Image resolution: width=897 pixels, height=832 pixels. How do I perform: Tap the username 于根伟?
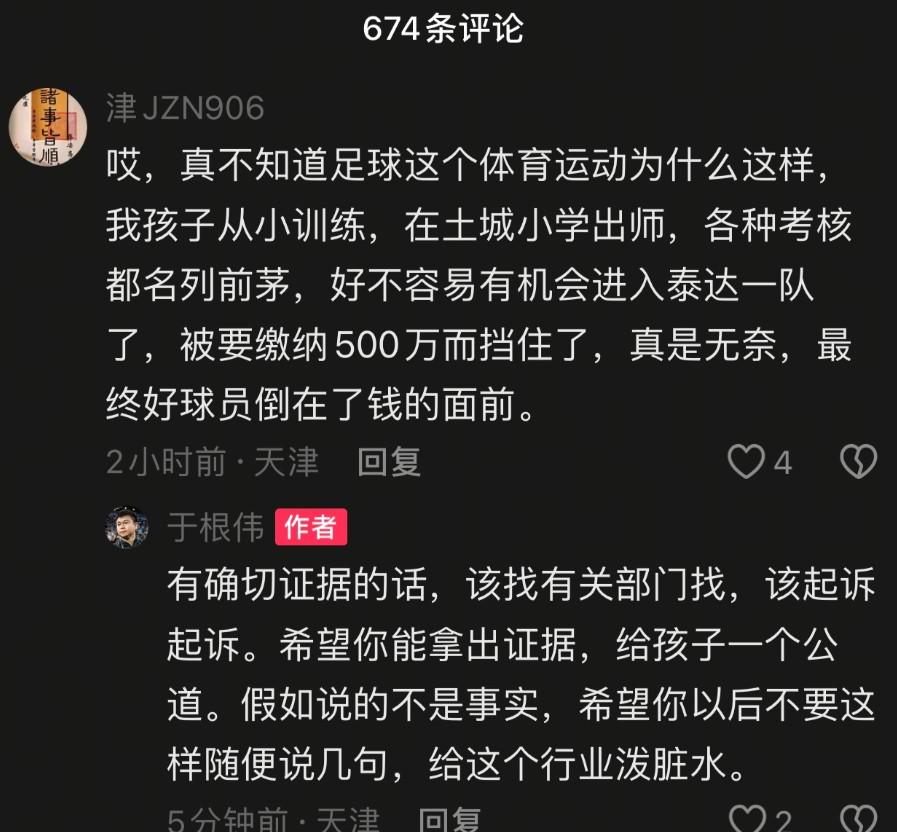[215, 527]
